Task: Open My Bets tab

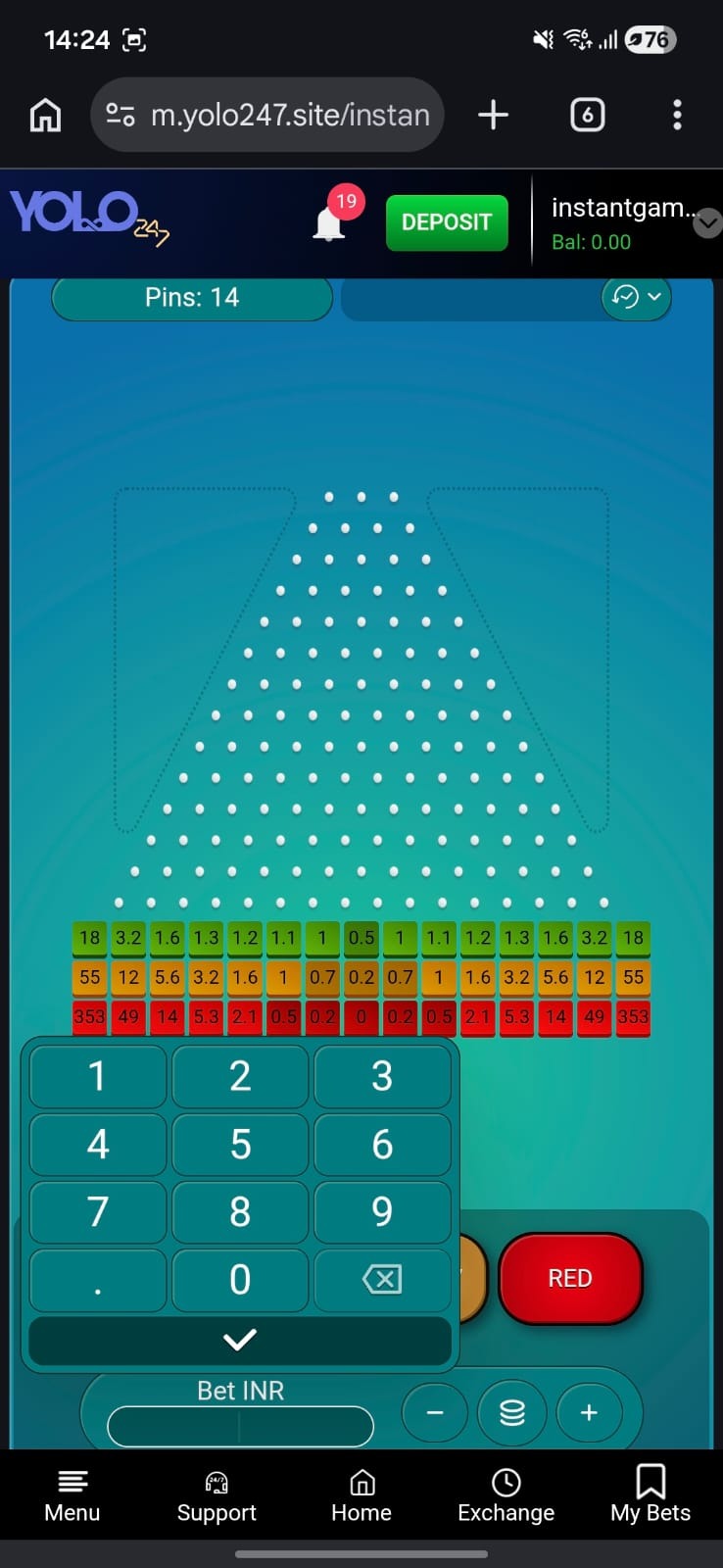Action: 651,1495
